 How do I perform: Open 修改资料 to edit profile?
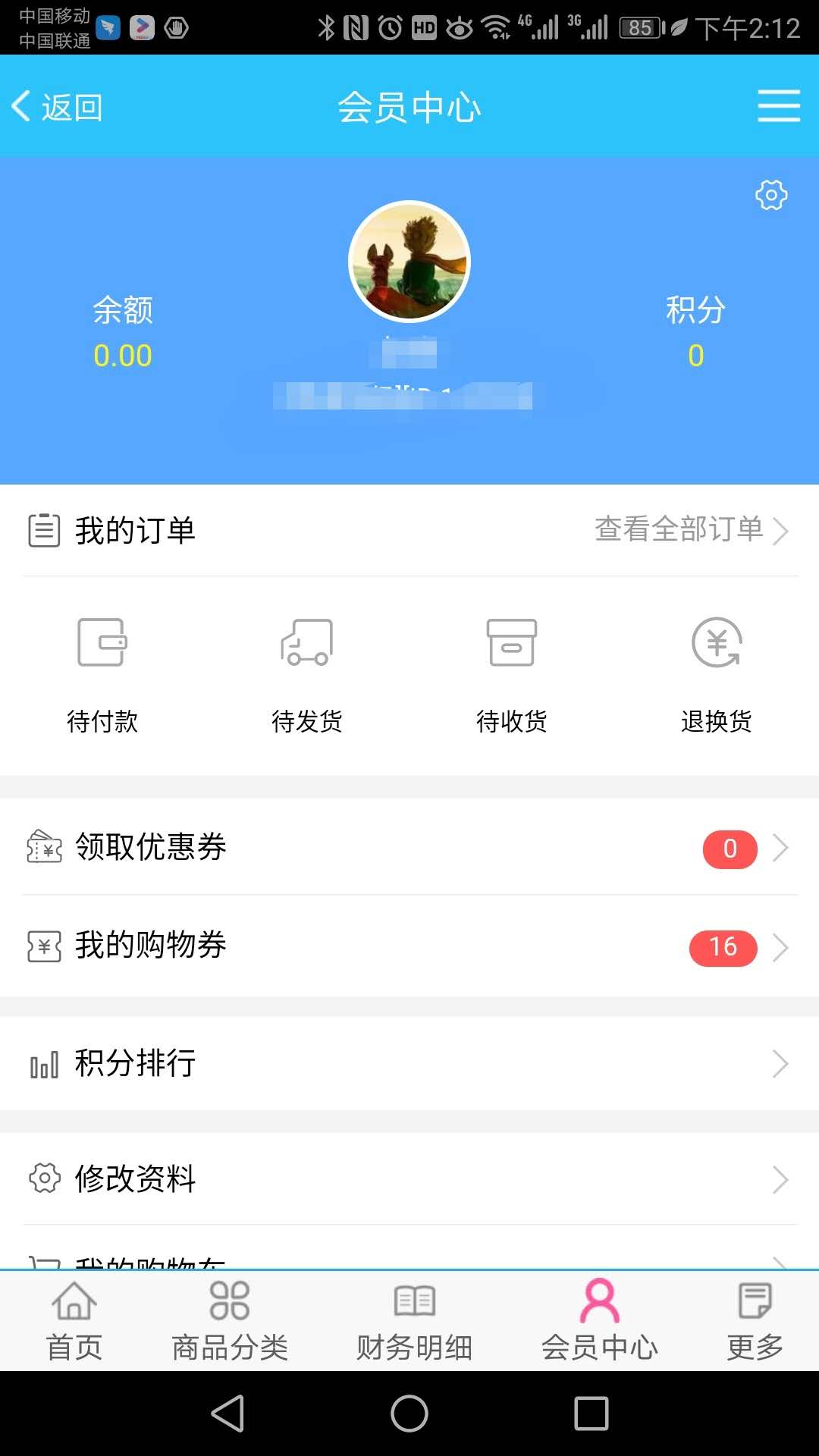click(409, 1178)
